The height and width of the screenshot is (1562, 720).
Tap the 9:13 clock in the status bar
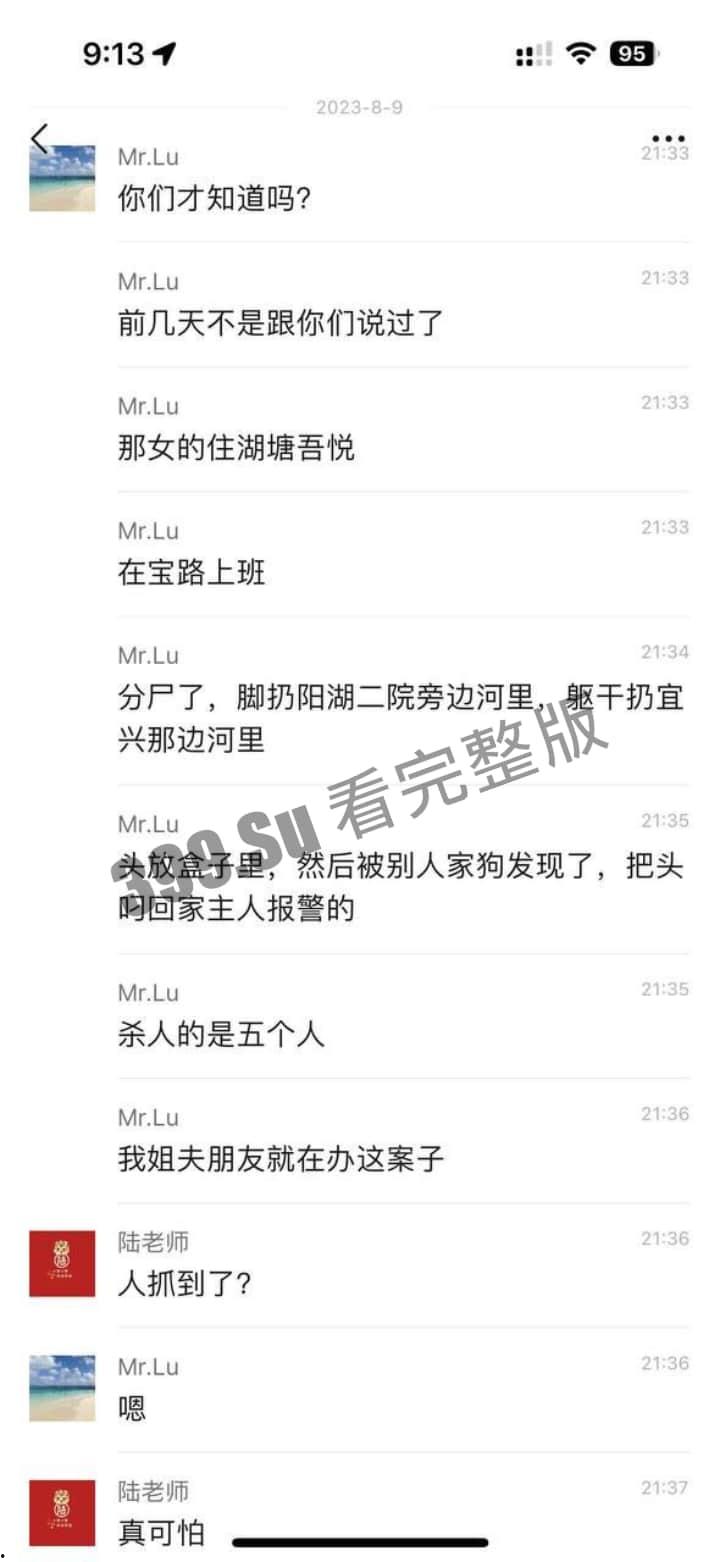[113, 55]
